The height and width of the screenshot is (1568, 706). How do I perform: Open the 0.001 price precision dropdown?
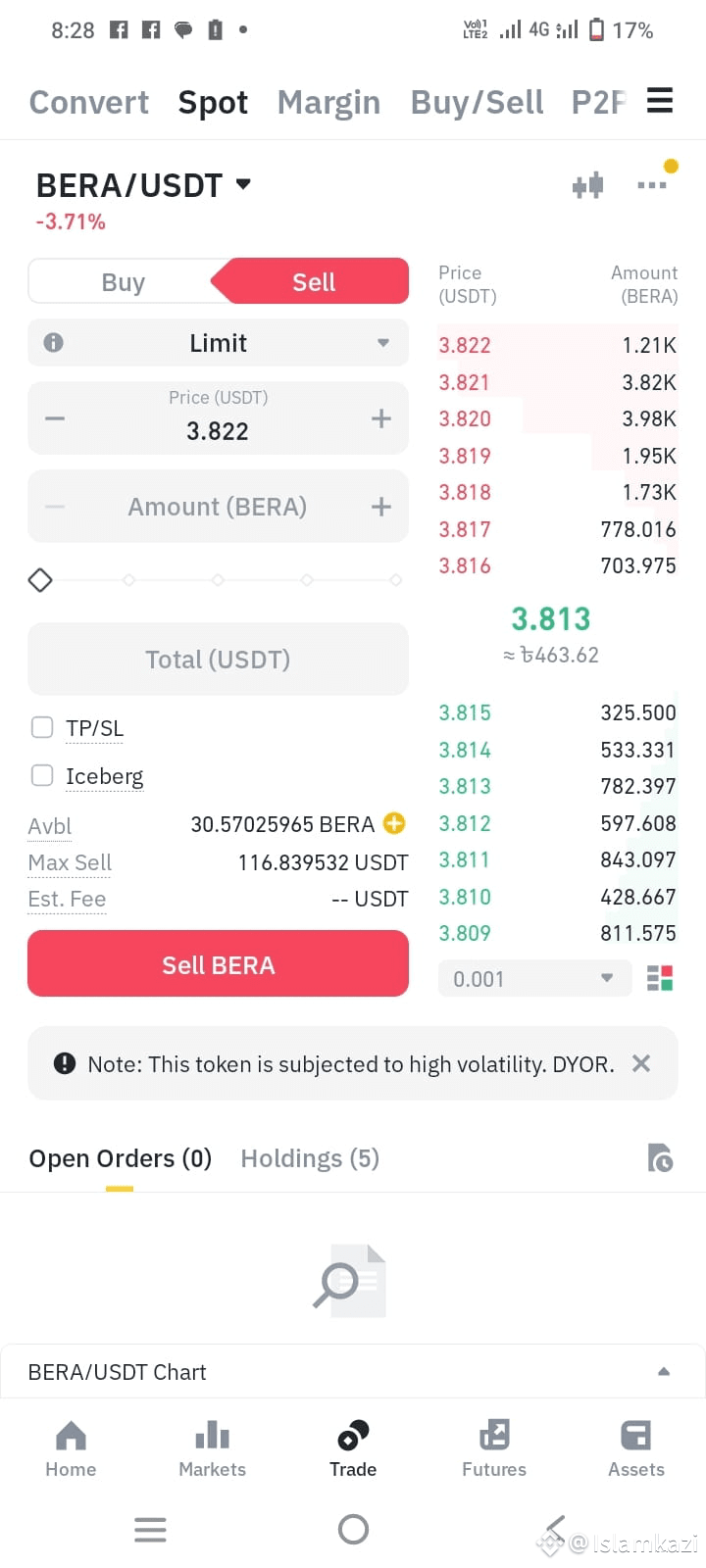pyautogui.click(x=534, y=978)
